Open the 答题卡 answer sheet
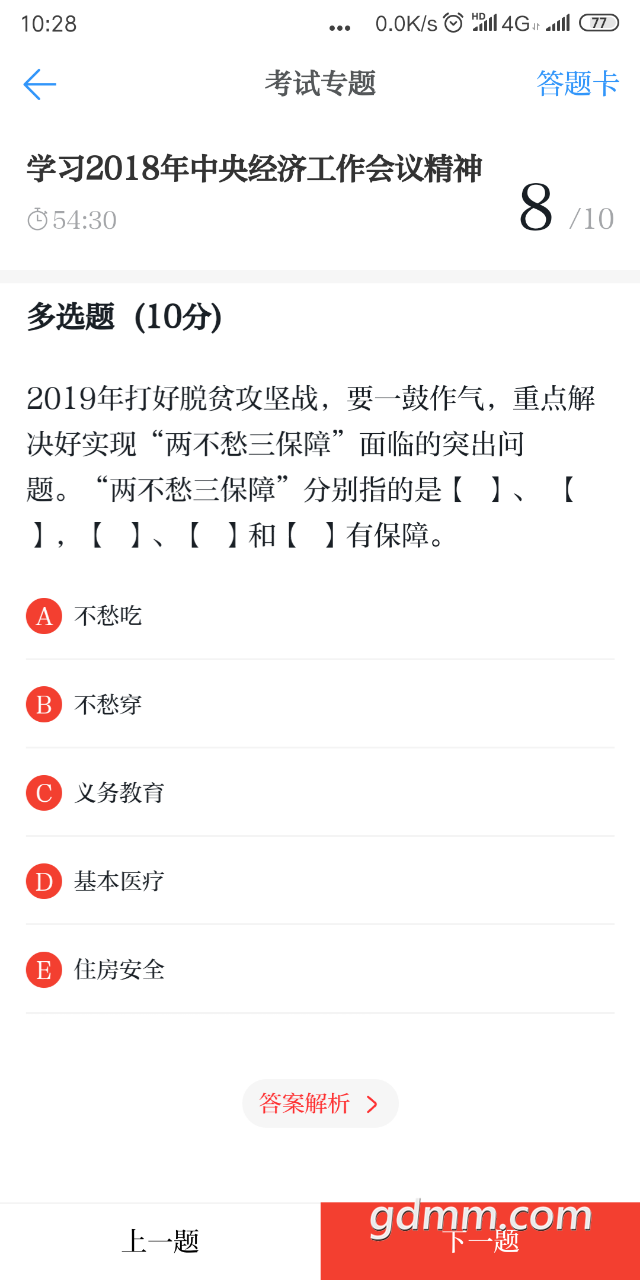The image size is (640, 1280). click(578, 84)
